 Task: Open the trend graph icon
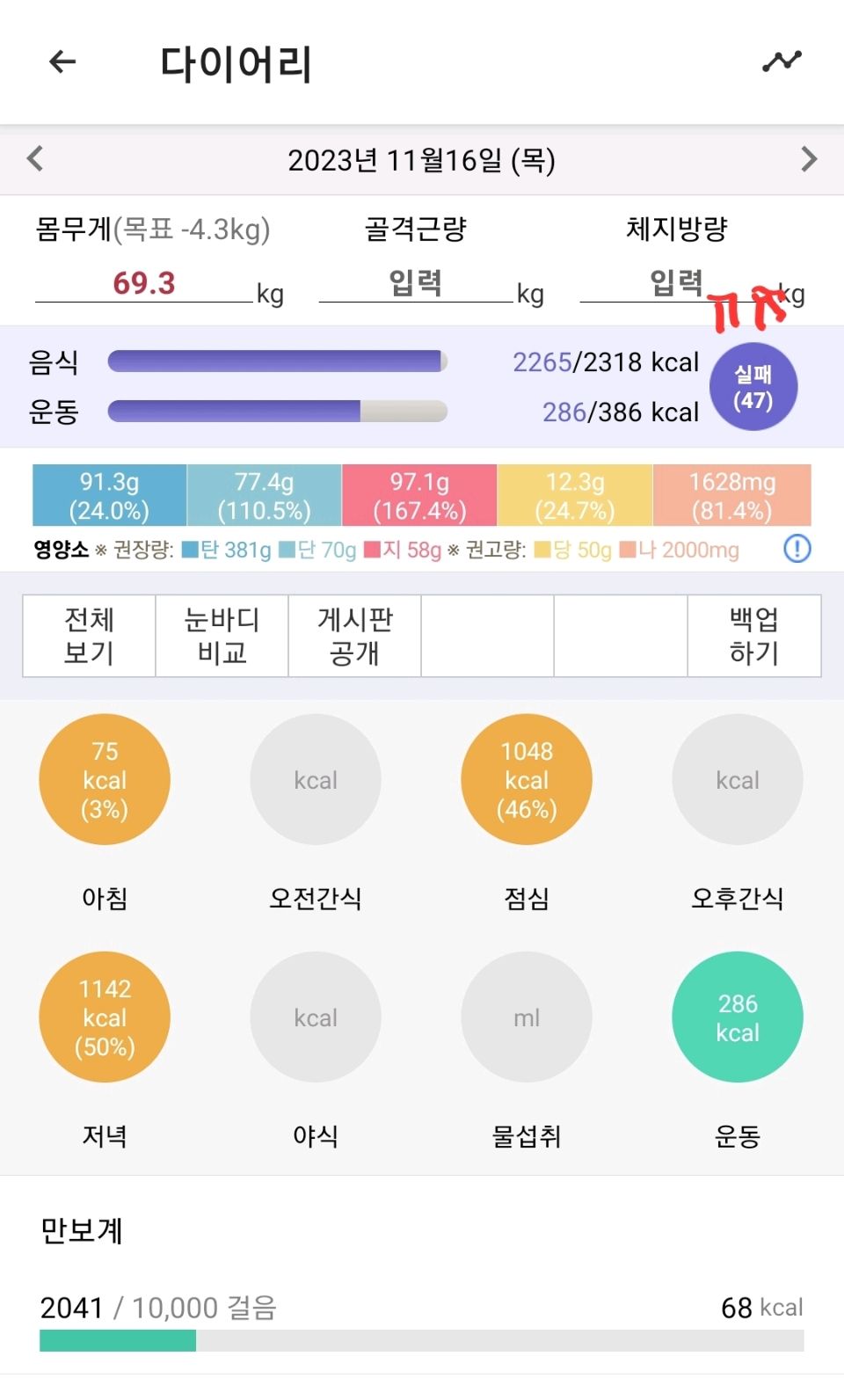pos(782,62)
